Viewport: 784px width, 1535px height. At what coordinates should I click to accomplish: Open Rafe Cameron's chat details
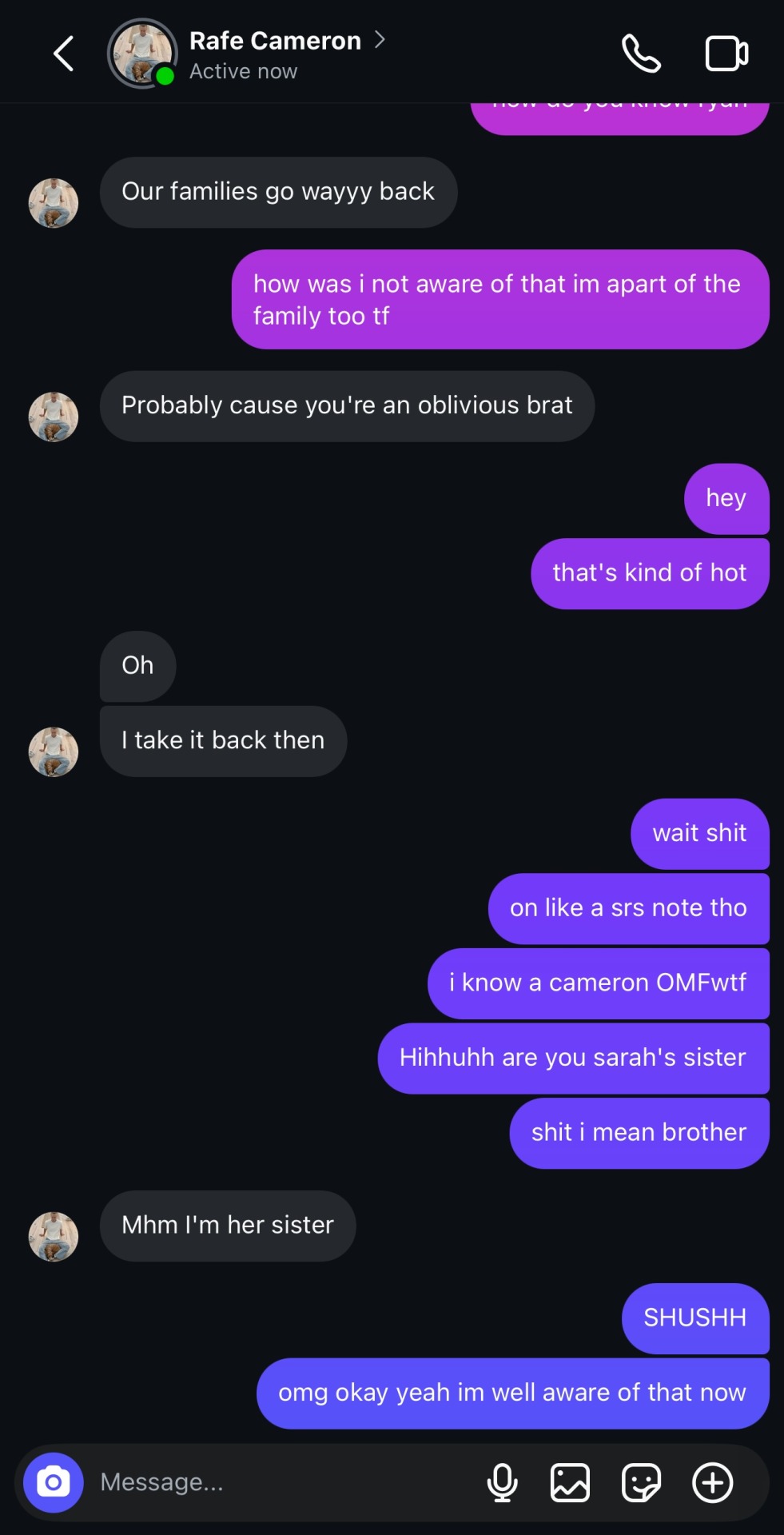pos(276,41)
